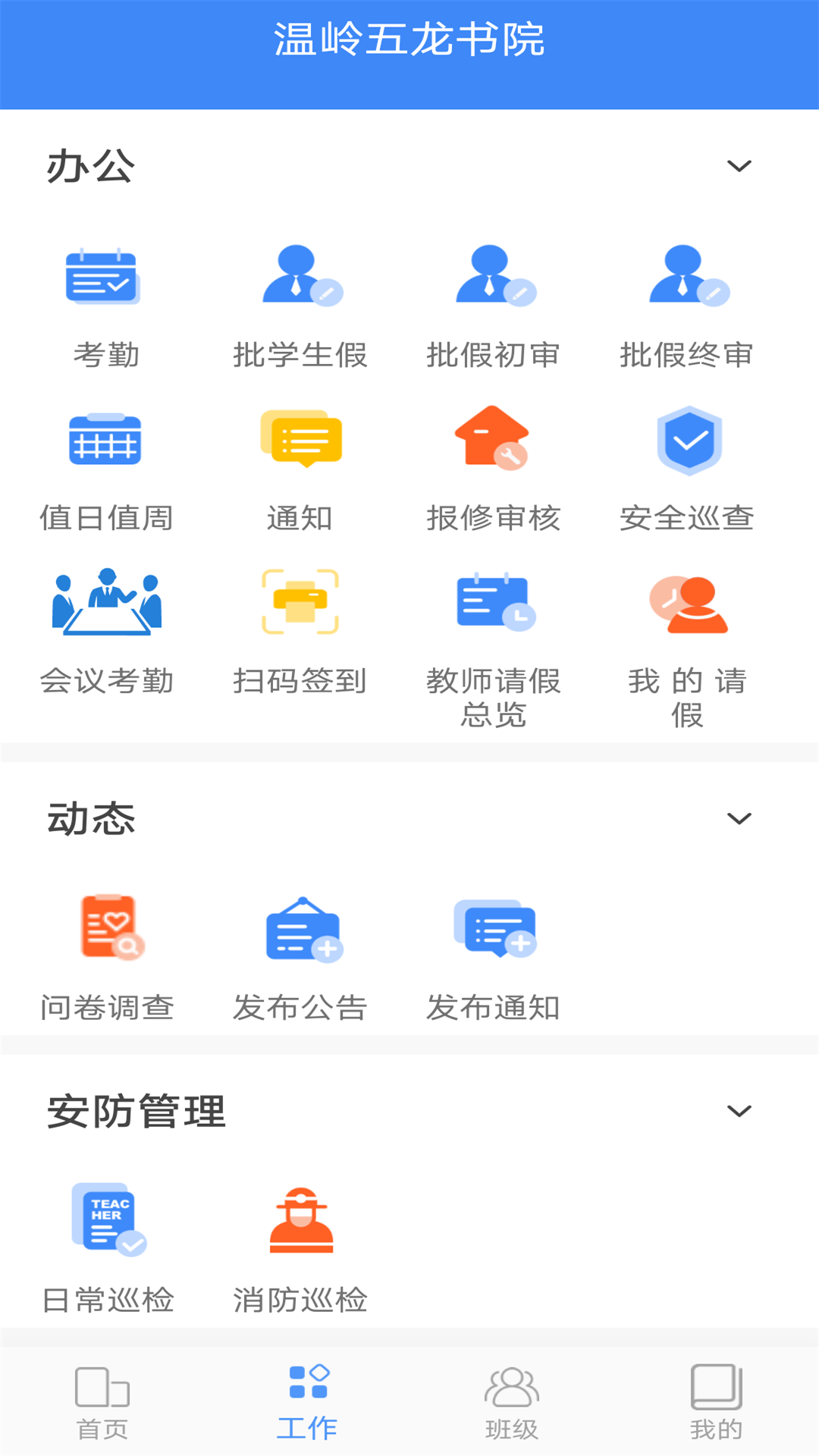
Task: Open 值日值周 duty schedule
Action: [106, 470]
